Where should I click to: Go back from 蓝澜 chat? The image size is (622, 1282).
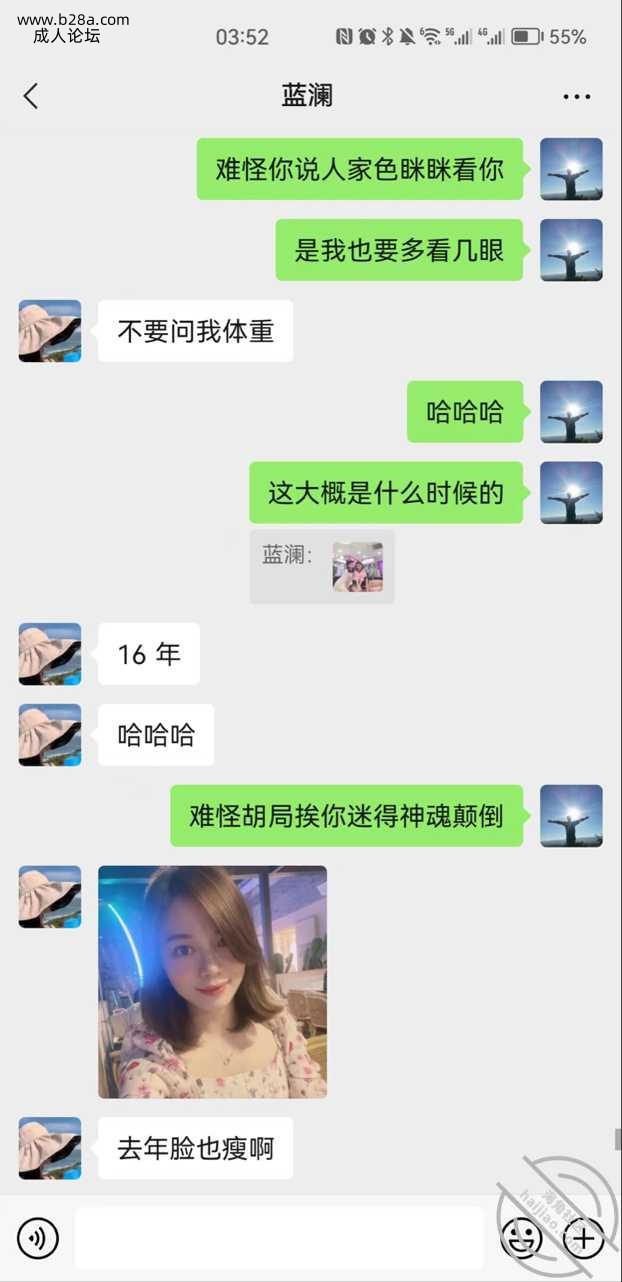pyautogui.click(x=31, y=96)
